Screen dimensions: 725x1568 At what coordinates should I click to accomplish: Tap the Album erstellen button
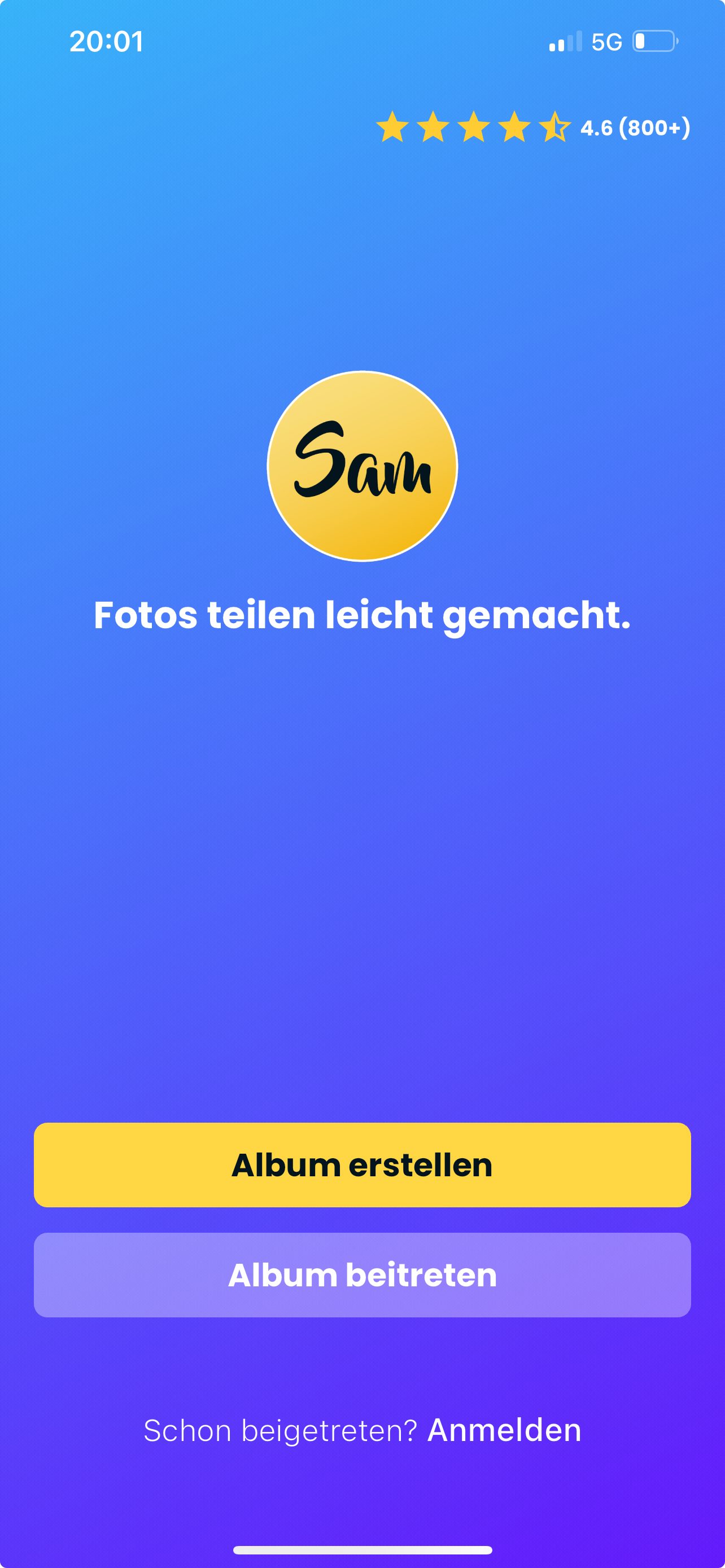point(362,1165)
